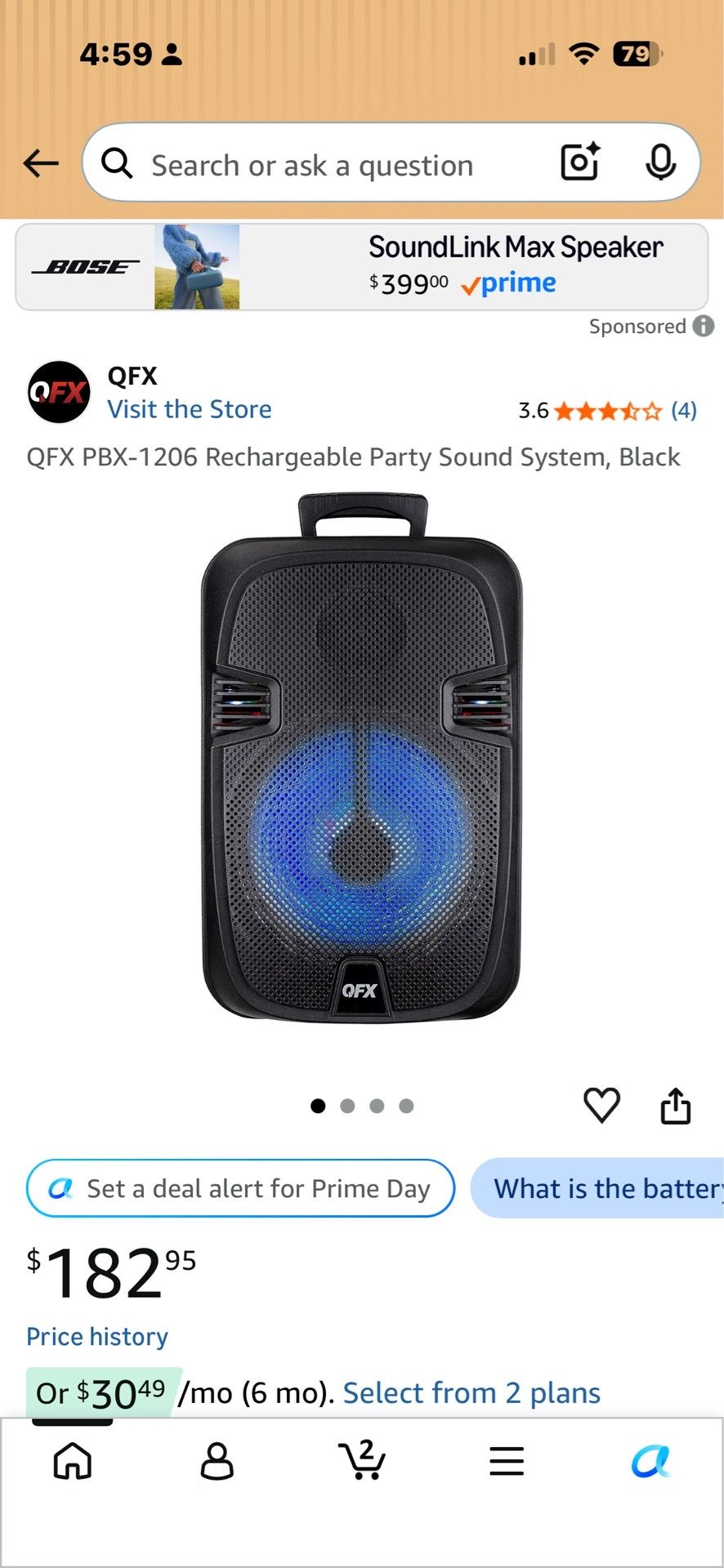The image size is (724, 1568).
Task: Add the item to wish list heart
Action: coord(601,1106)
